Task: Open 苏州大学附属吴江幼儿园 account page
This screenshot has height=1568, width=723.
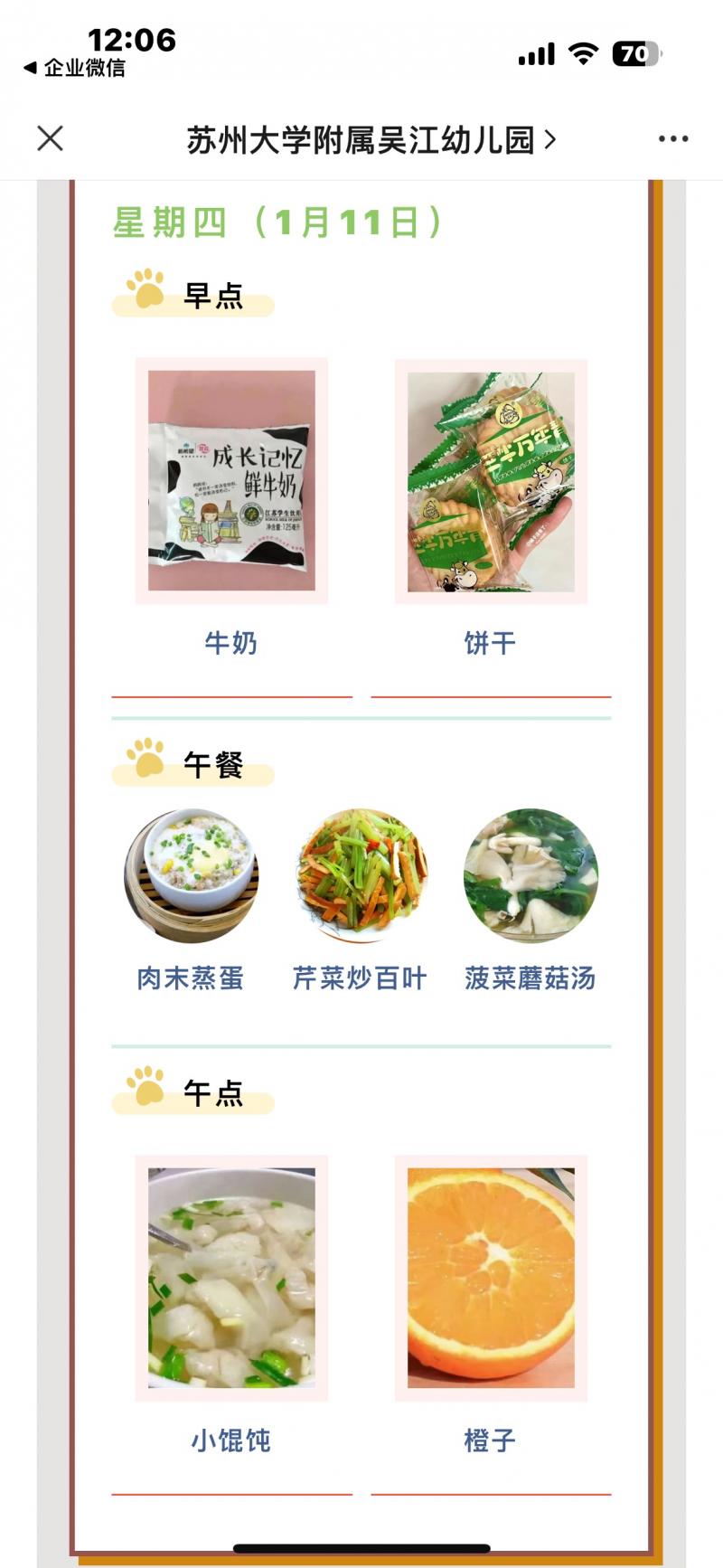Action: tap(371, 140)
